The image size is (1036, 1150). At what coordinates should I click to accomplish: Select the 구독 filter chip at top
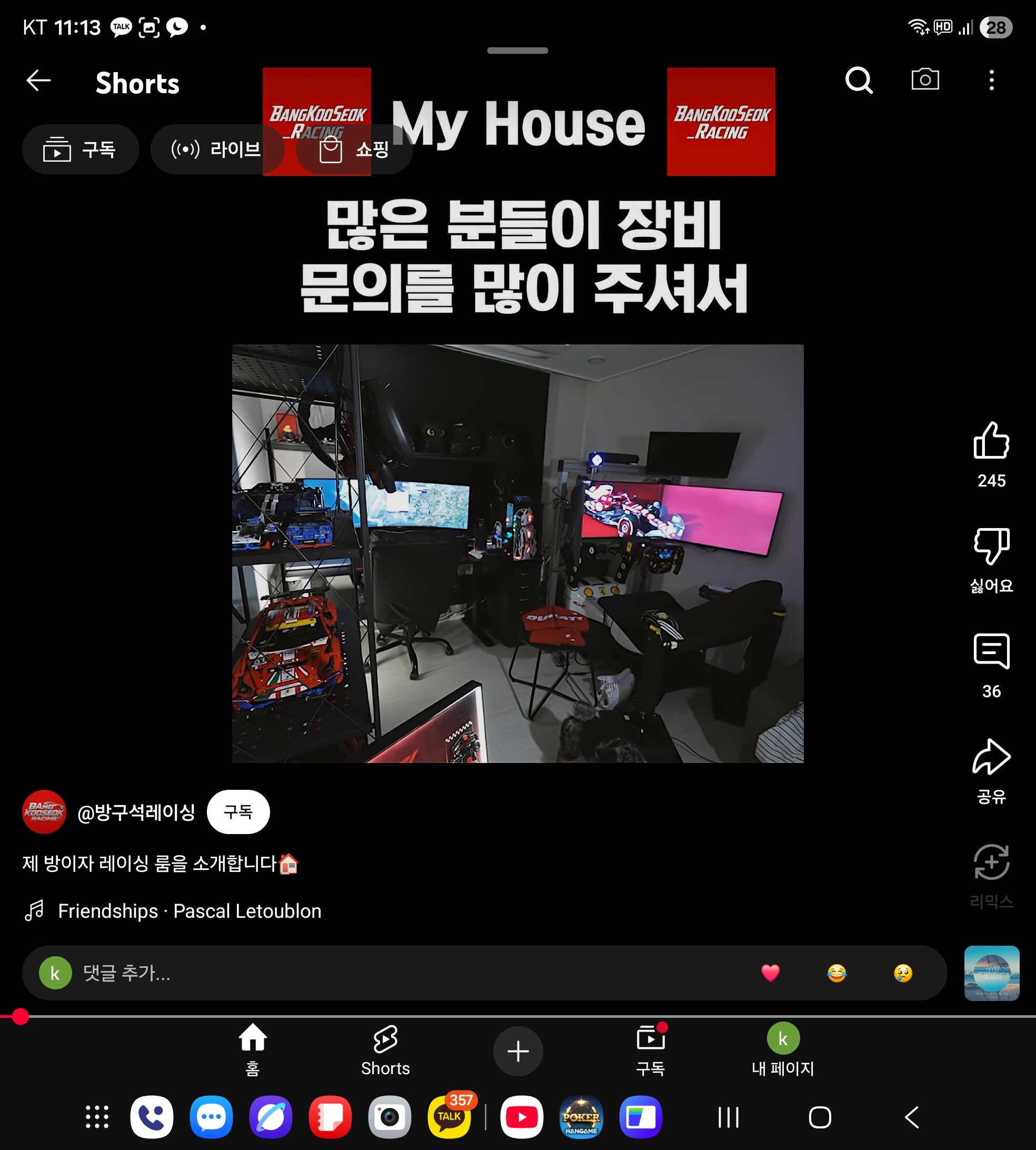point(80,150)
